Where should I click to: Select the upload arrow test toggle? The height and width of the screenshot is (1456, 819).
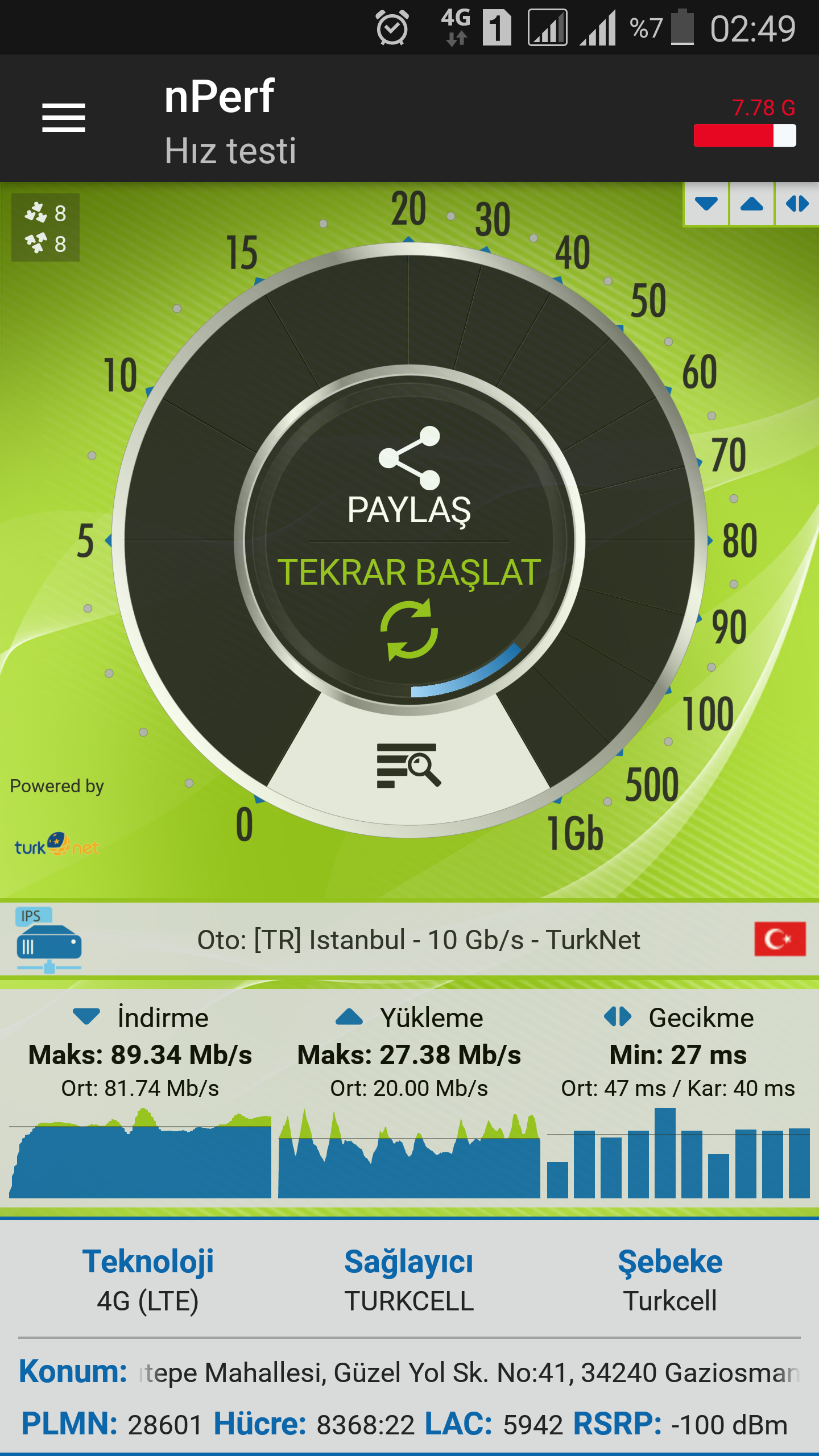(752, 204)
